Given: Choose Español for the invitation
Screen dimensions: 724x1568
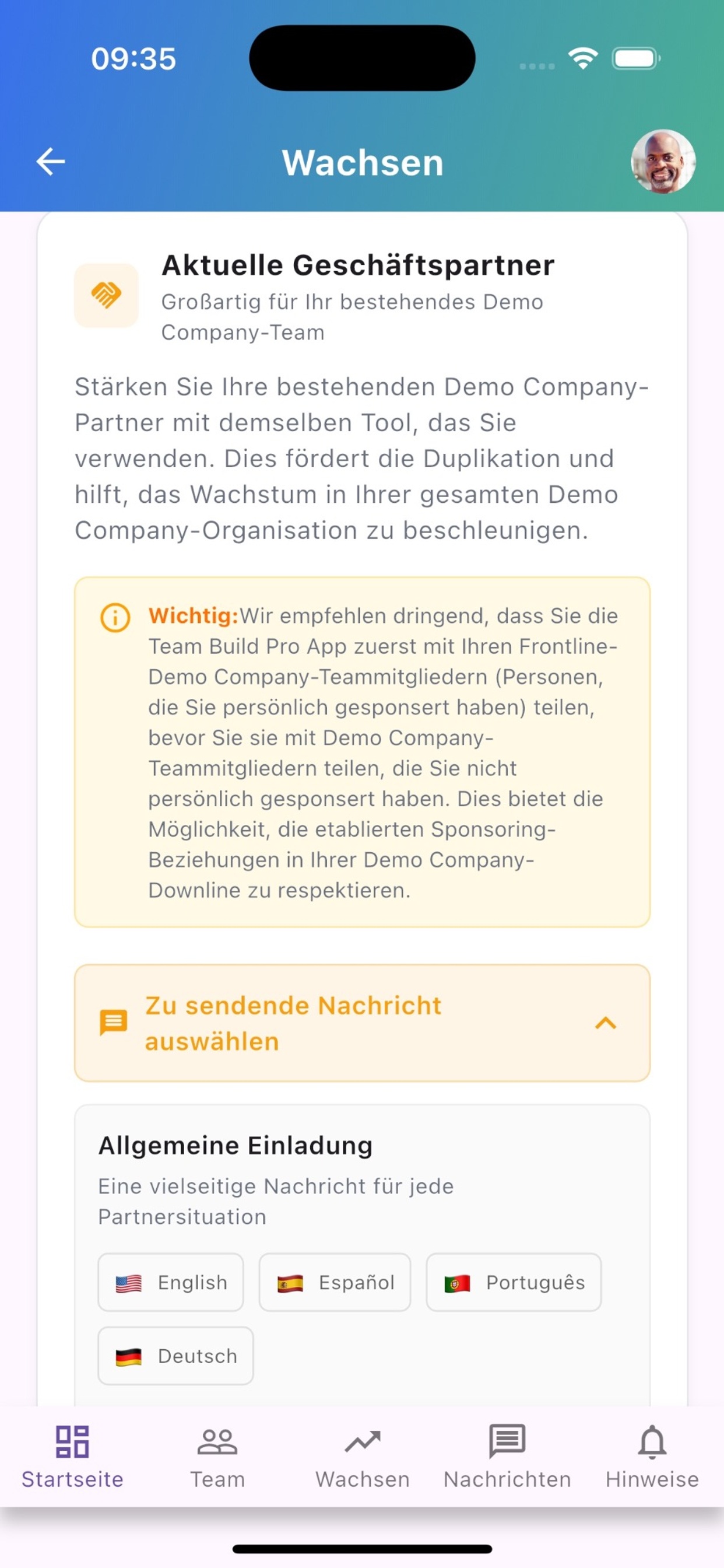Looking at the screenshot, I should 335,1282.
